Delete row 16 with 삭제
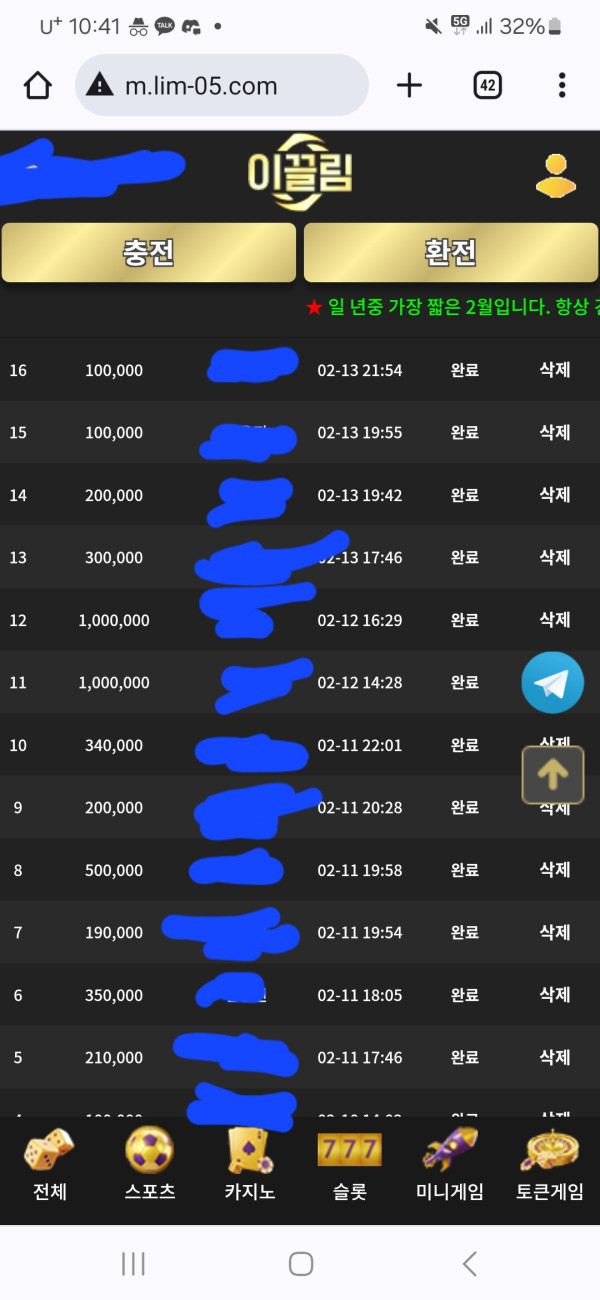Viewport: 600px width, 1300px height. (x=555, y=370)
